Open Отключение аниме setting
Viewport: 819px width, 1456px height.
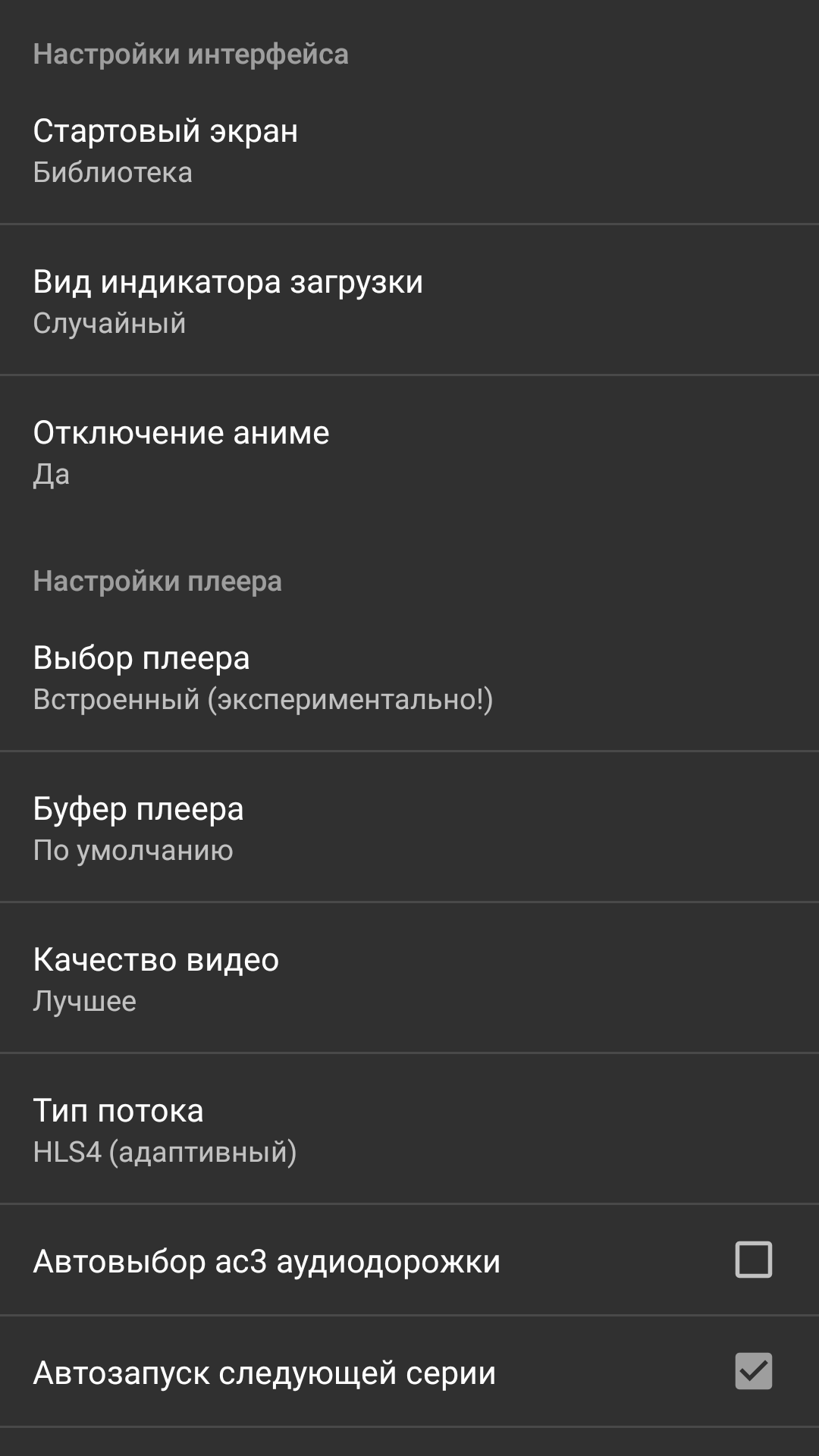coord(409,451)
